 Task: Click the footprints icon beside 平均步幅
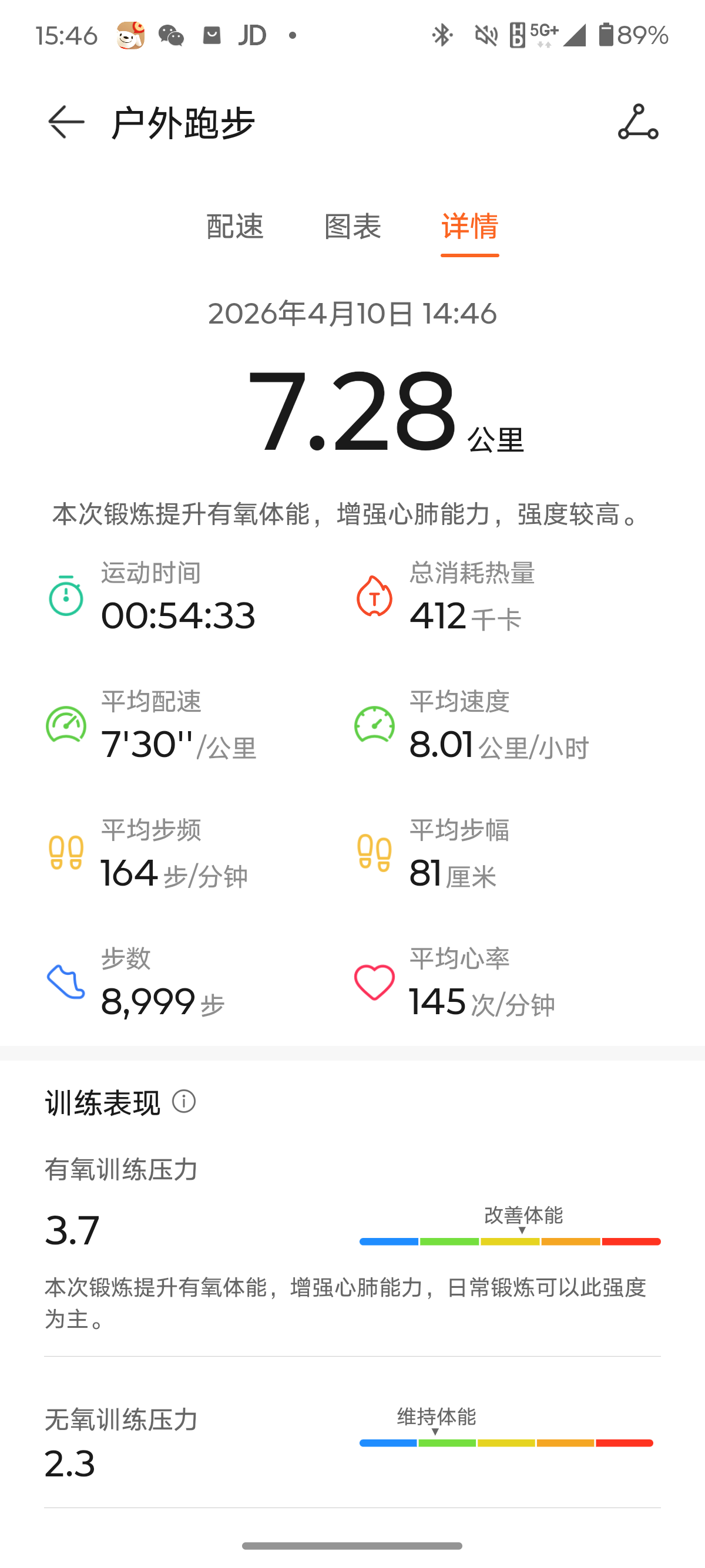click(374, 853)
